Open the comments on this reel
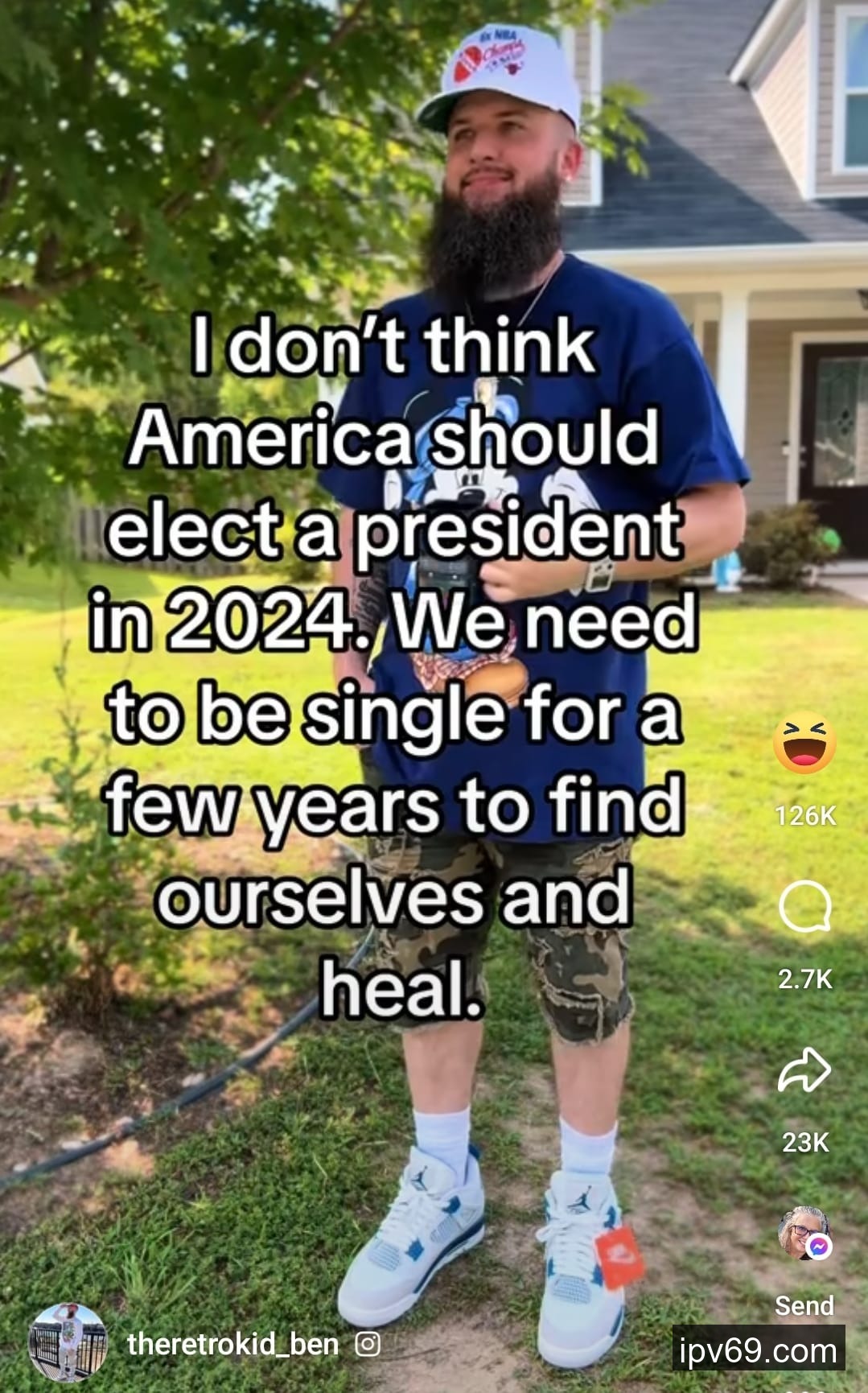The width and height of the screenshot is (868, 1393). tap(804, 907)
